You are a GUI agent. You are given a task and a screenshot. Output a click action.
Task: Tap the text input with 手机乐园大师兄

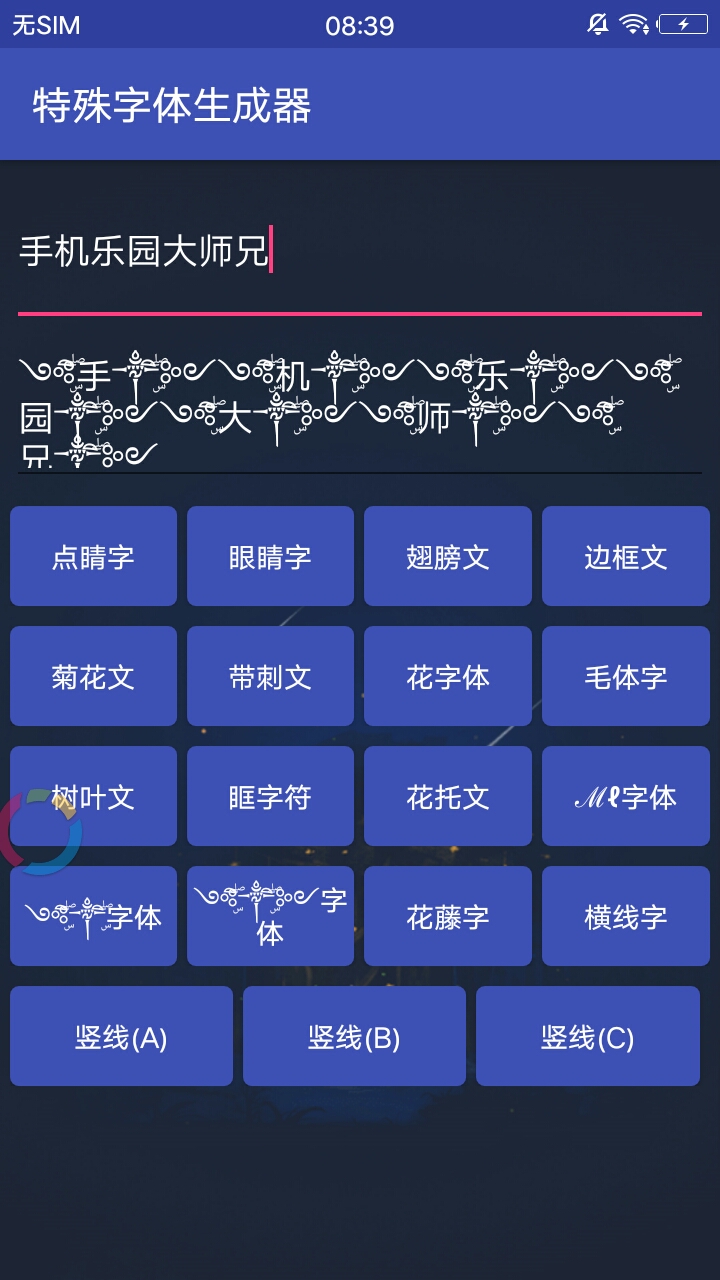(360, 251)
